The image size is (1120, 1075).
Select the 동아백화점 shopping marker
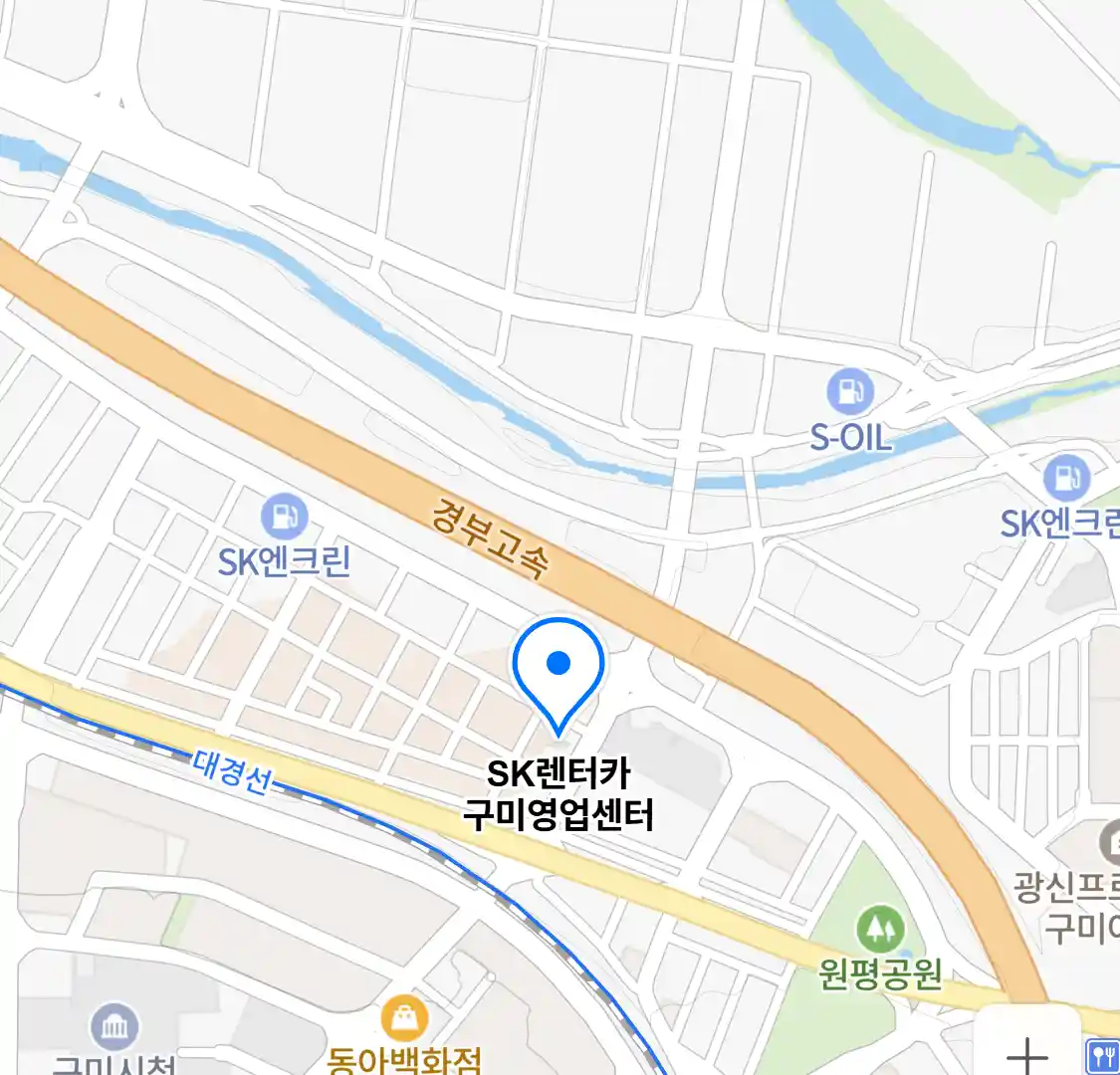coord(405,1019)
